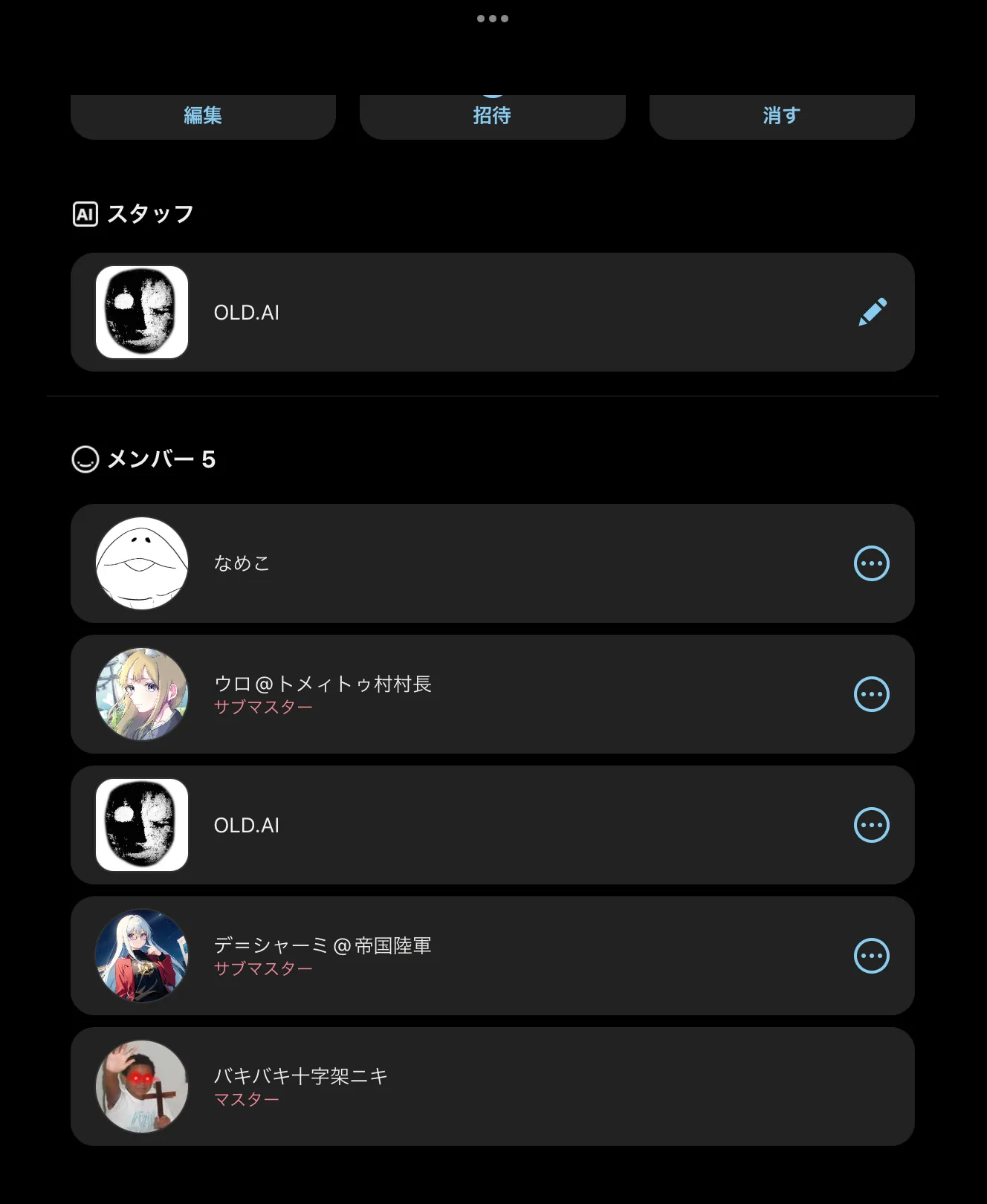Open the options menu for なめこ
987x1204 pixels.
pos(872,563)
